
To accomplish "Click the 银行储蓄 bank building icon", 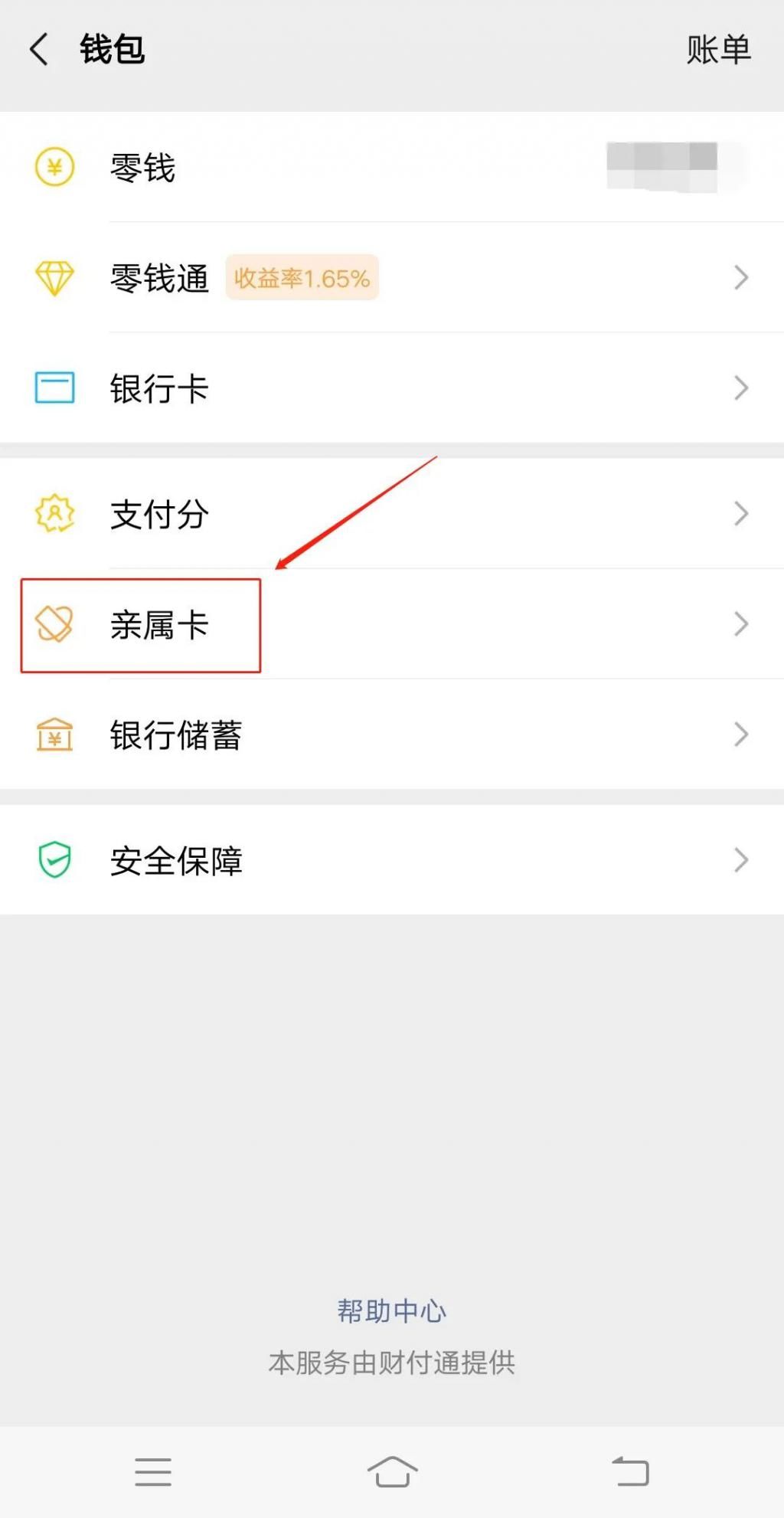I will point(54,735).
